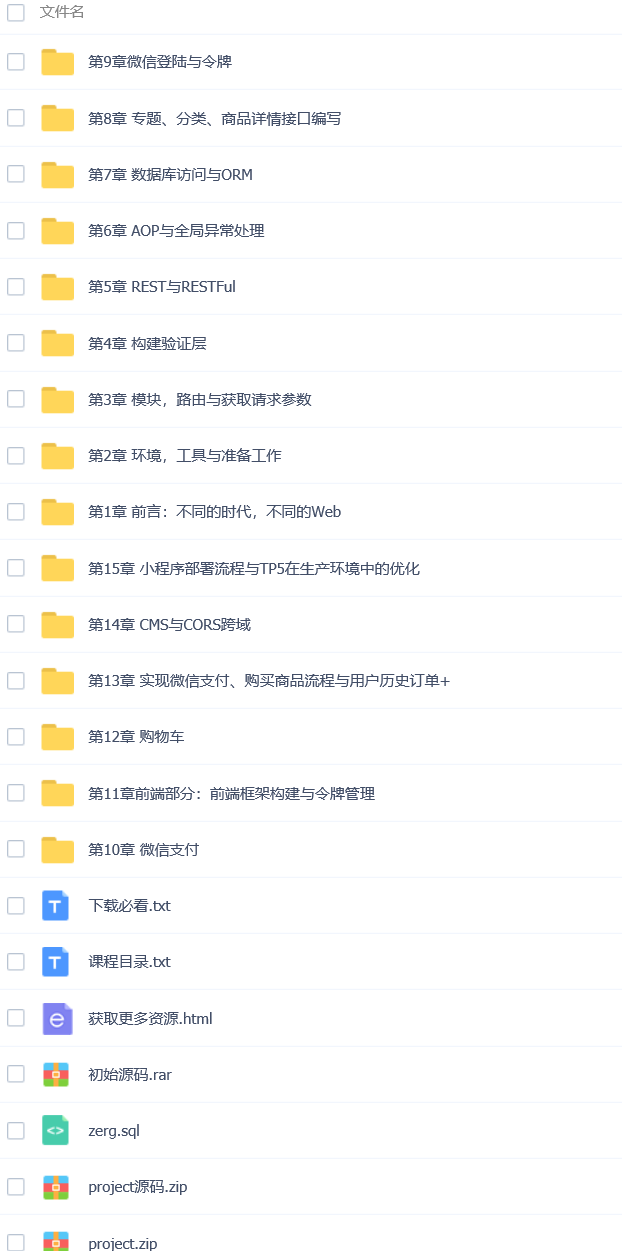This screenshot has width=622, height=1251.
Task: Open the file 下载必看.txt
Action: (x=129, y=905)
